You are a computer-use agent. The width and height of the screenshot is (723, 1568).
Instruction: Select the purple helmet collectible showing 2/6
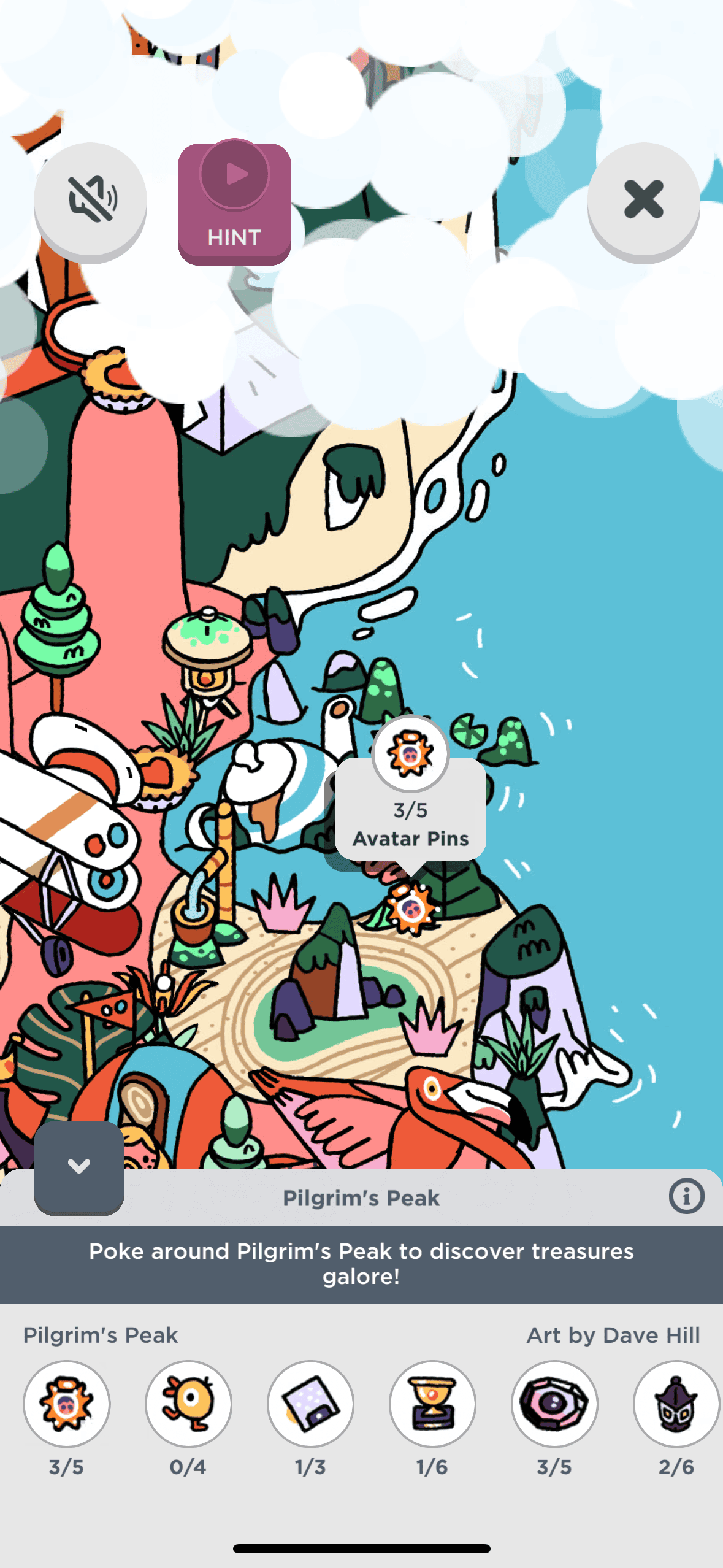coord(676,1404)
